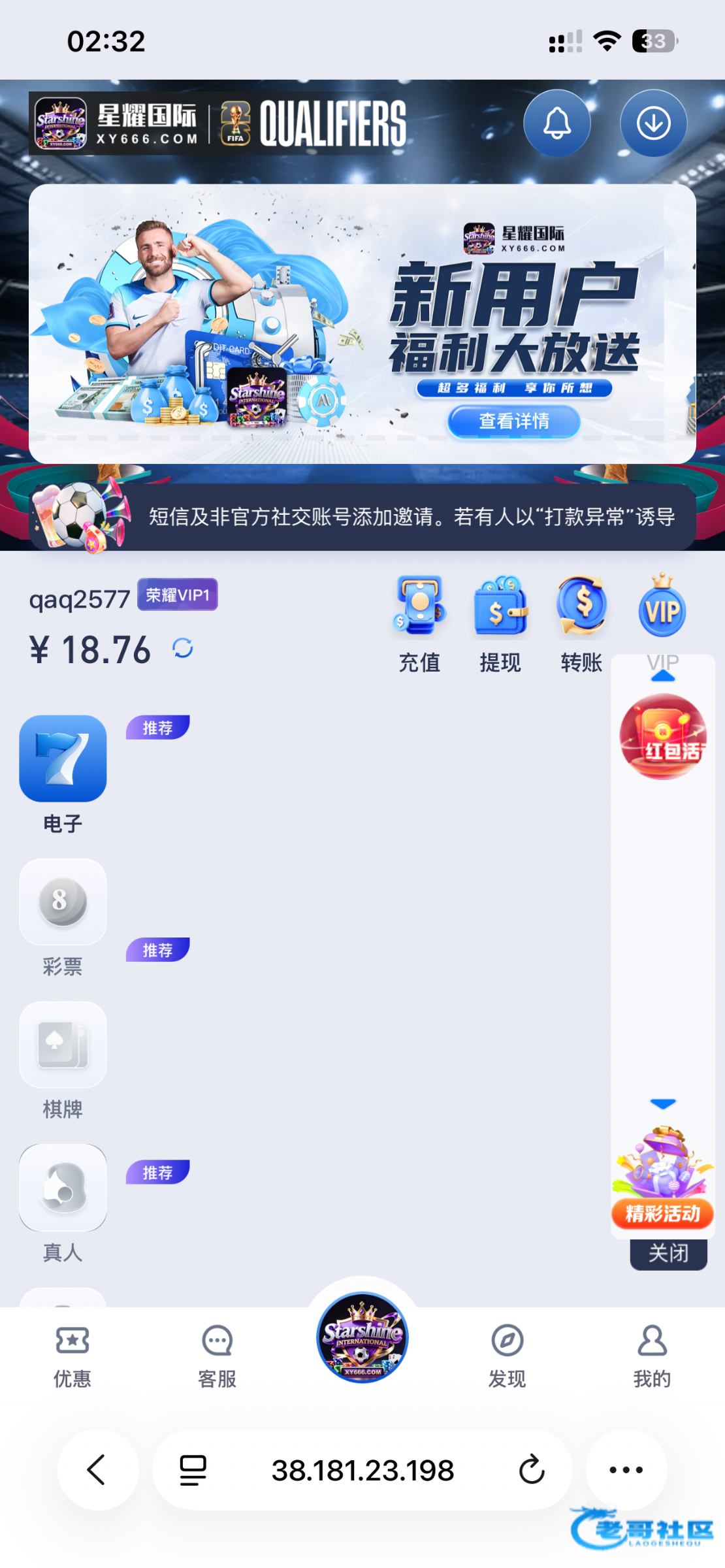Viewport: 725px width, 1568px height.
Task: Tap 查看详情 on the new user banner
Action: tap(514, 421)
